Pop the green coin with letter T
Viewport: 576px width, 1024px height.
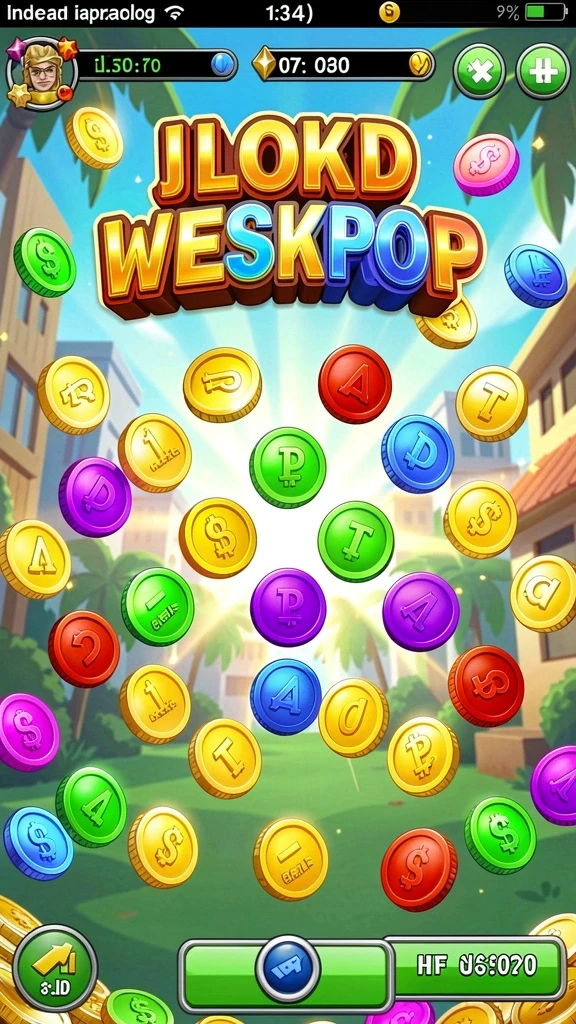[356, 541]
